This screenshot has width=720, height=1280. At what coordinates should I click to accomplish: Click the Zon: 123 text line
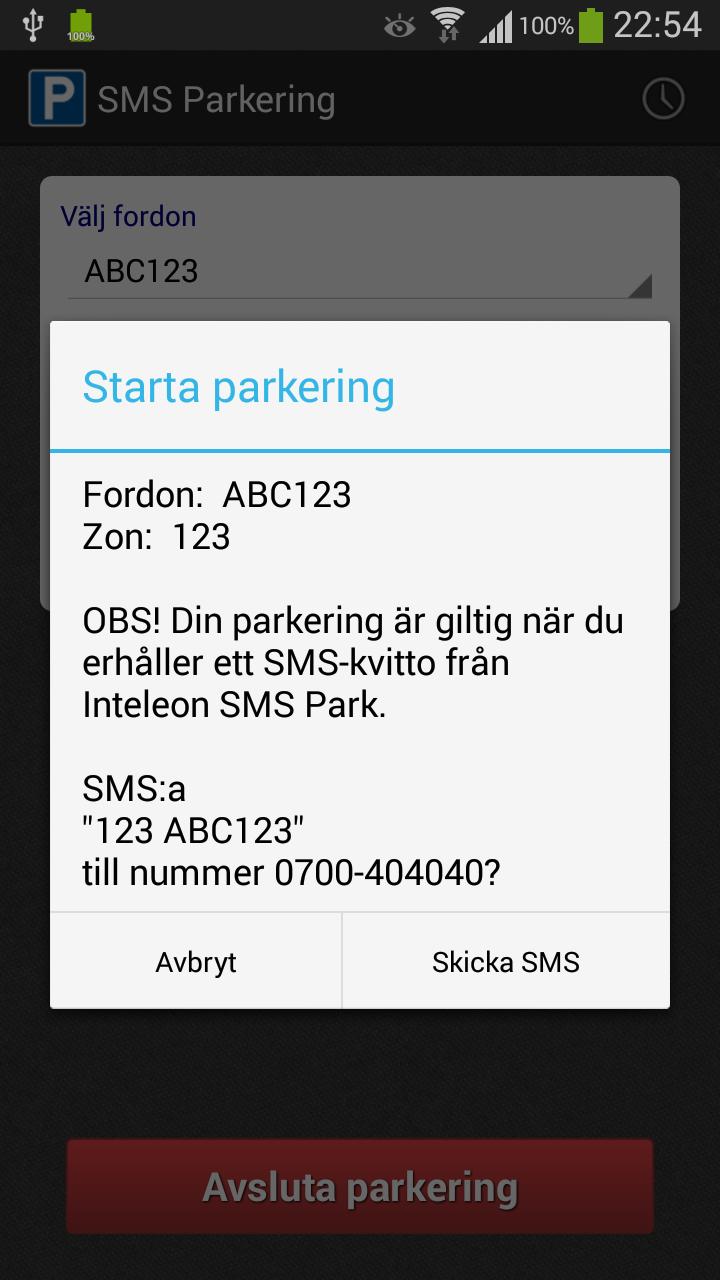(155, 536)
